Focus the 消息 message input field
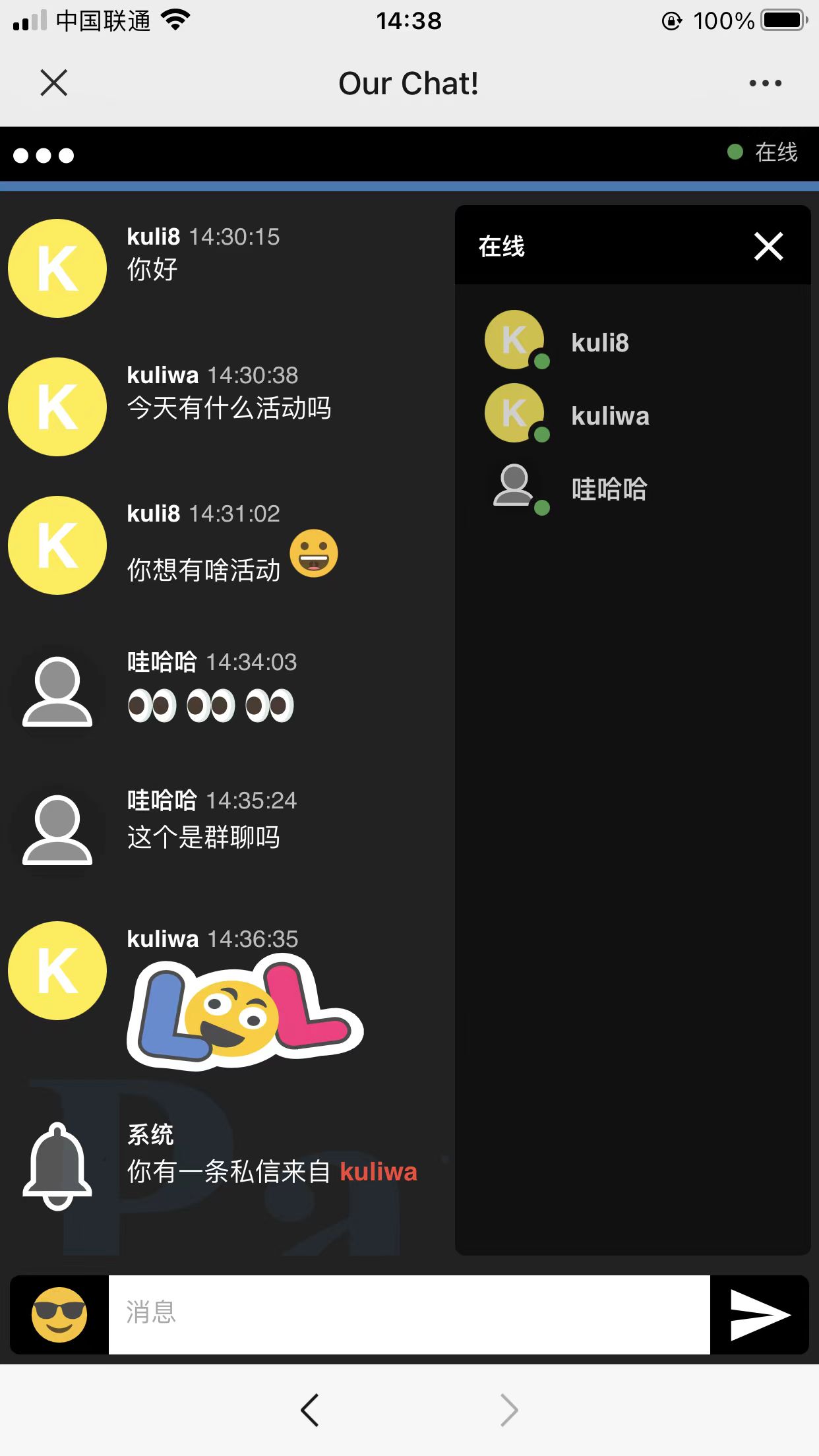The height and width of the screenshot is (1456, 819). [x=409, y=1315]
